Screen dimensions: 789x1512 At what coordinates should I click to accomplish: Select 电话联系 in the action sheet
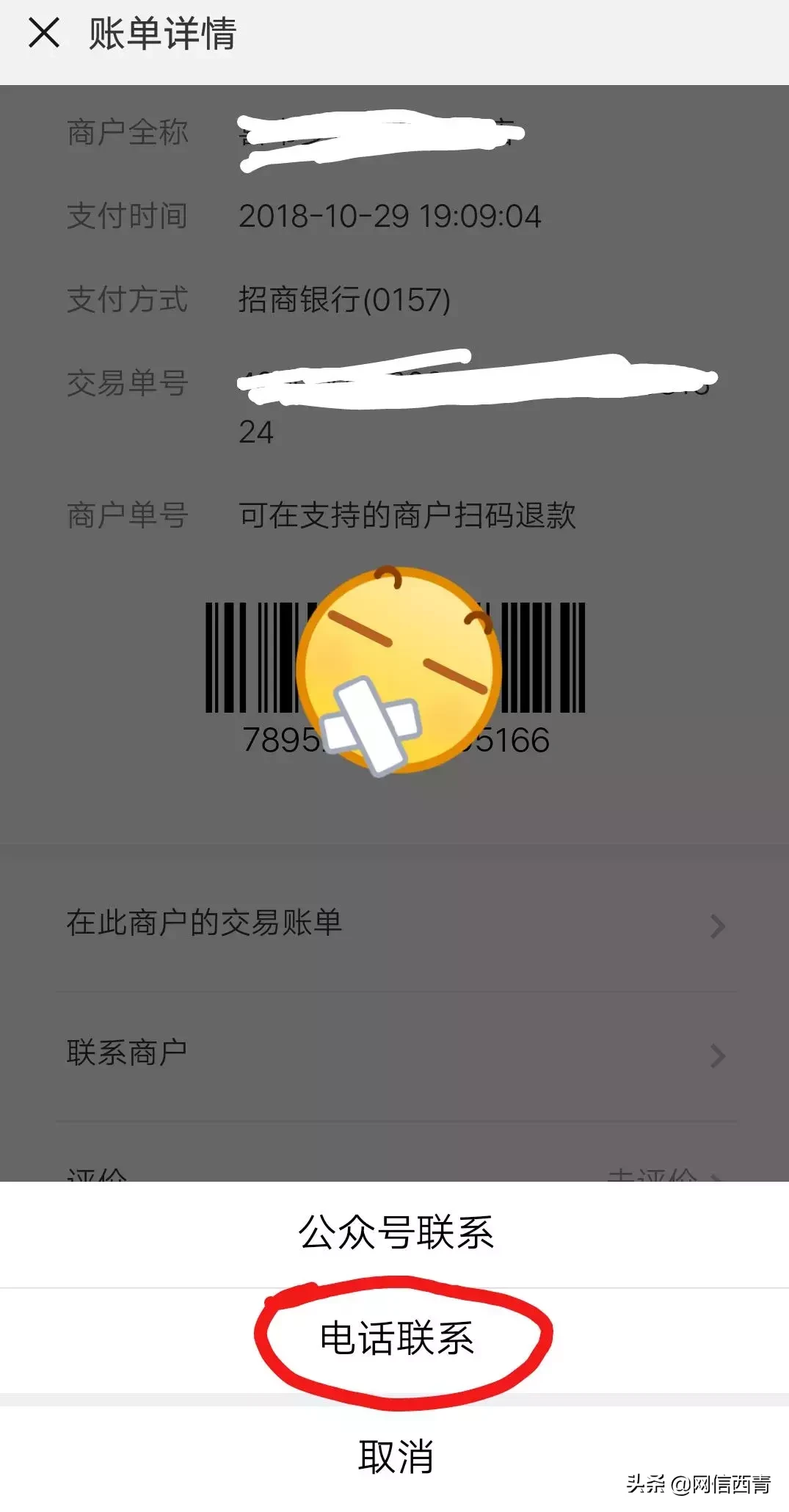400,1341
